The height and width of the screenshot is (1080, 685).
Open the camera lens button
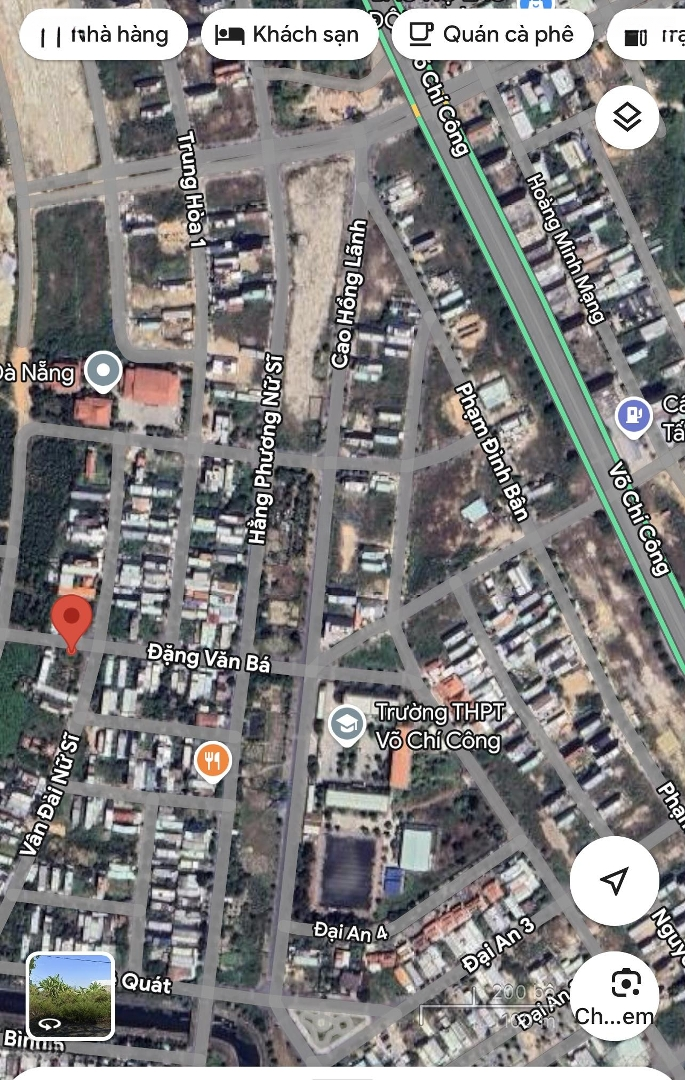tap(626, 986)
